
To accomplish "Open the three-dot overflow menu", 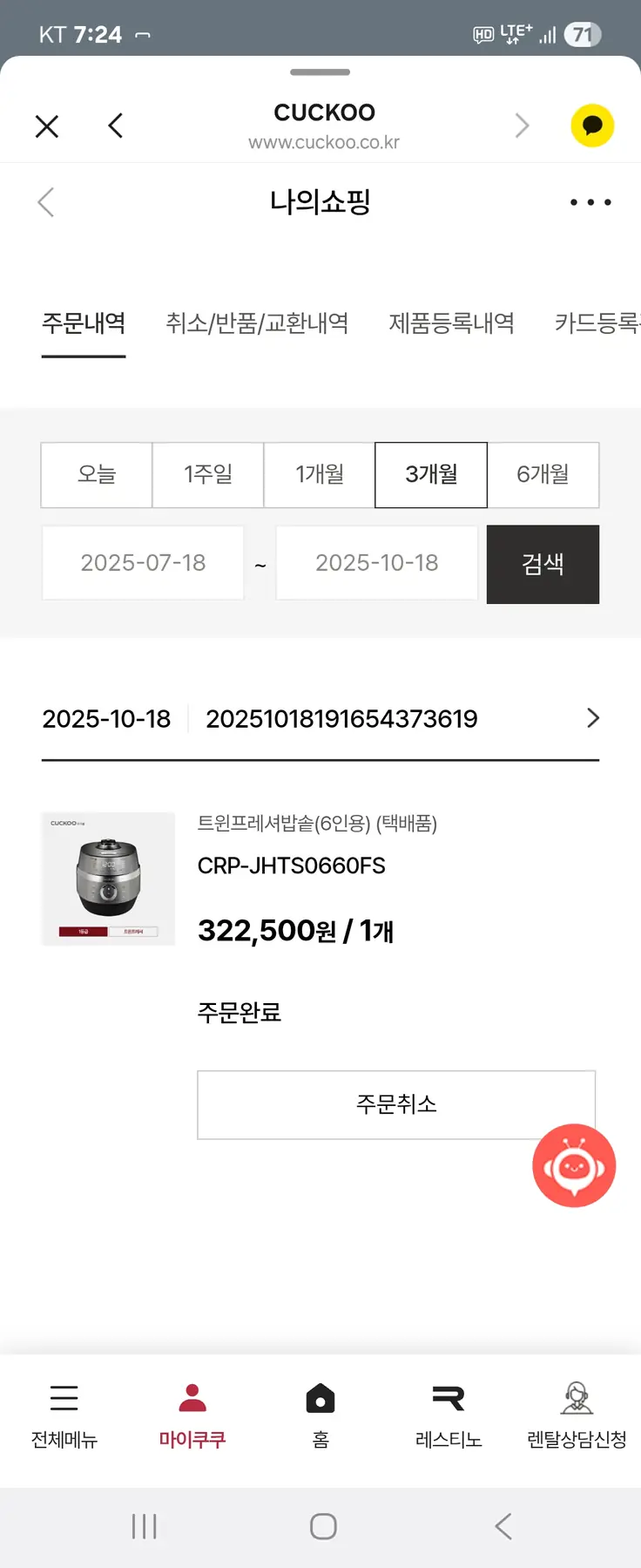I will click(590, 202).
